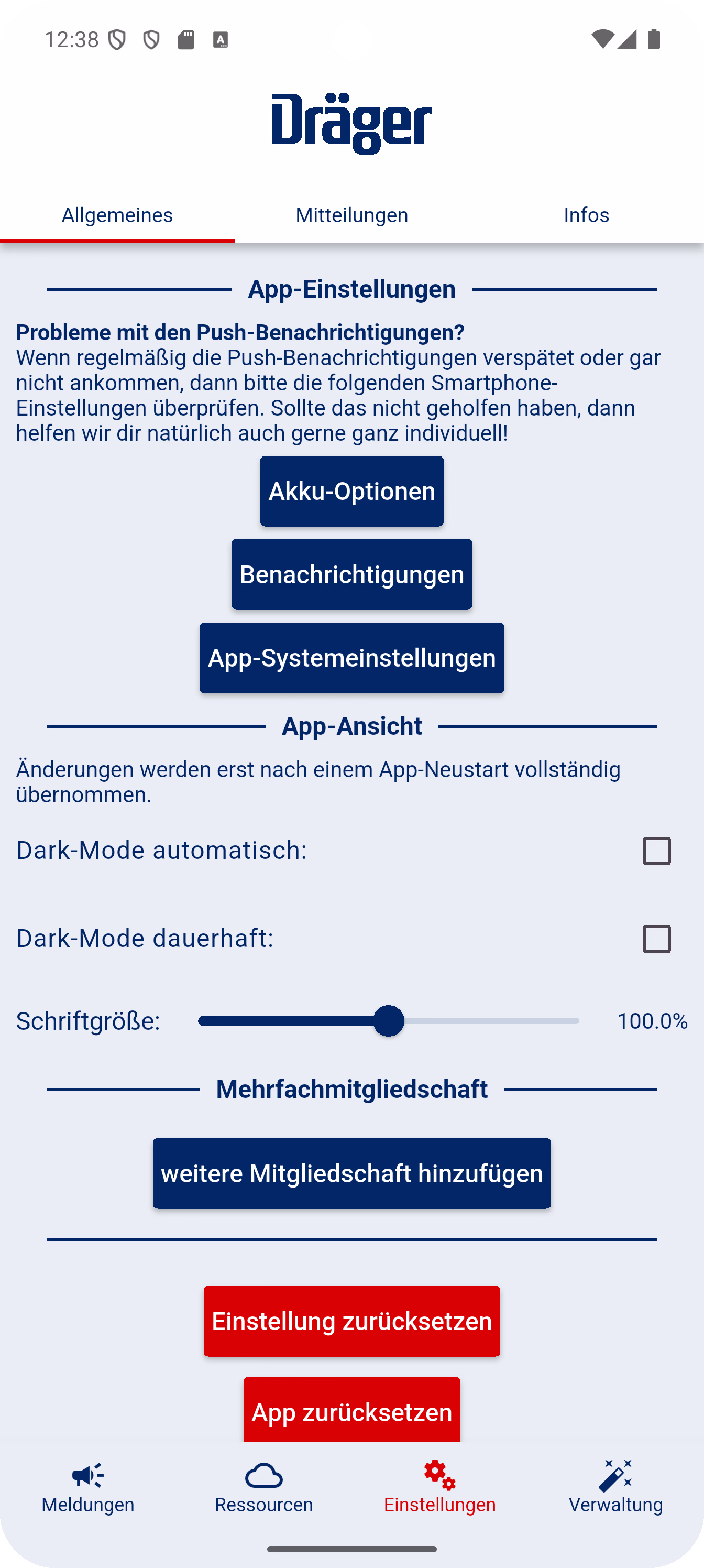This screenshot has width=704, height=1568.
Task: Tap the Benachrichtigungen button
Action: point(351,574)
